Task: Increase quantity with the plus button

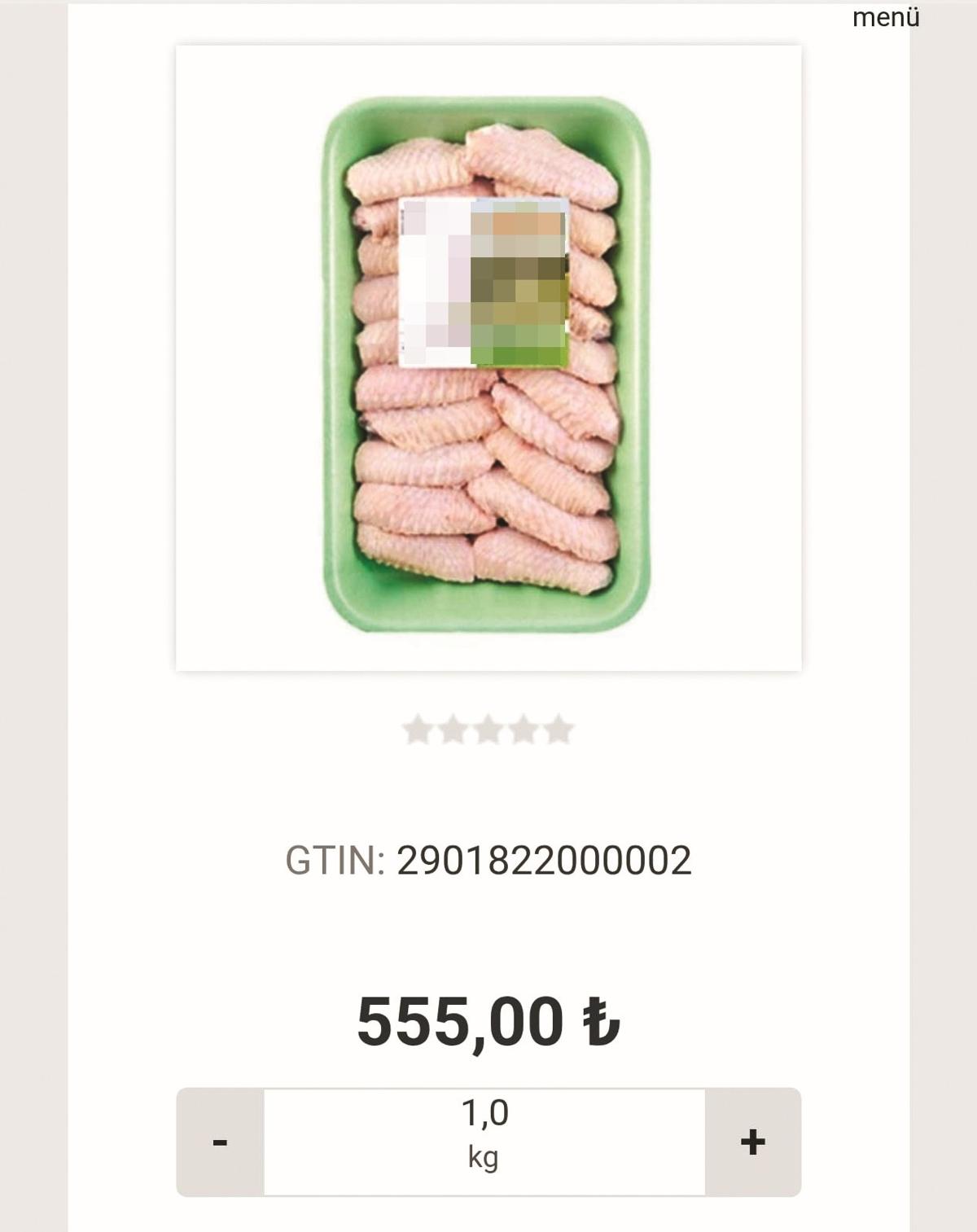Action: pos(753,1142)
